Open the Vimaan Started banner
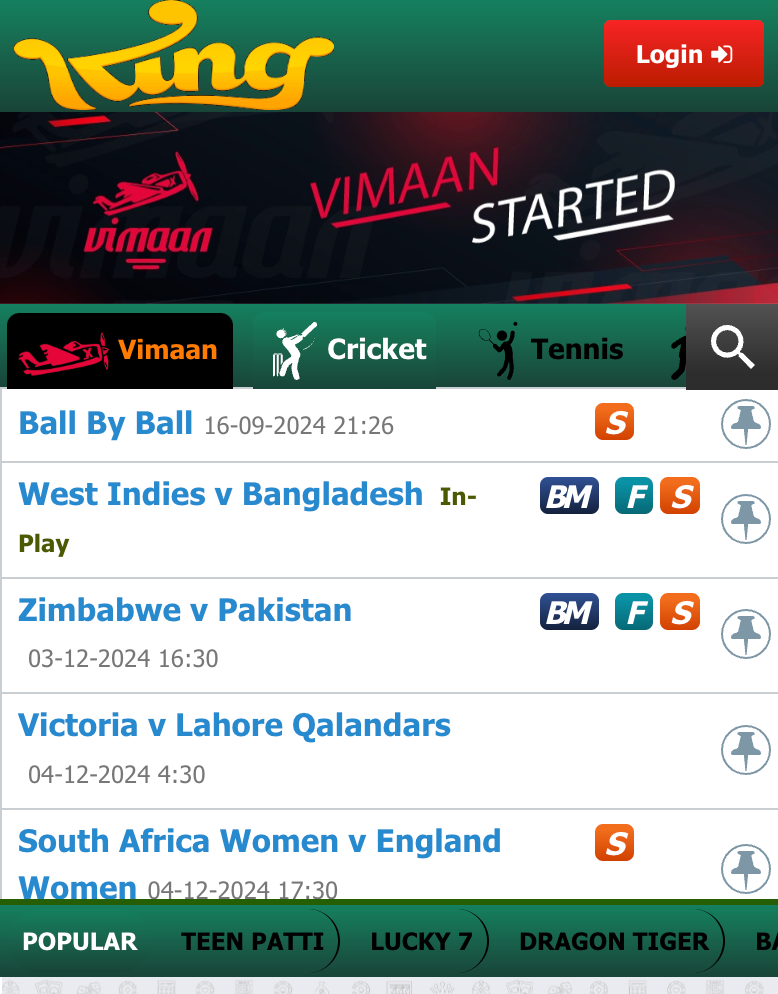The image size is (778, 994). pyautogui.click(x=389, y=208)
